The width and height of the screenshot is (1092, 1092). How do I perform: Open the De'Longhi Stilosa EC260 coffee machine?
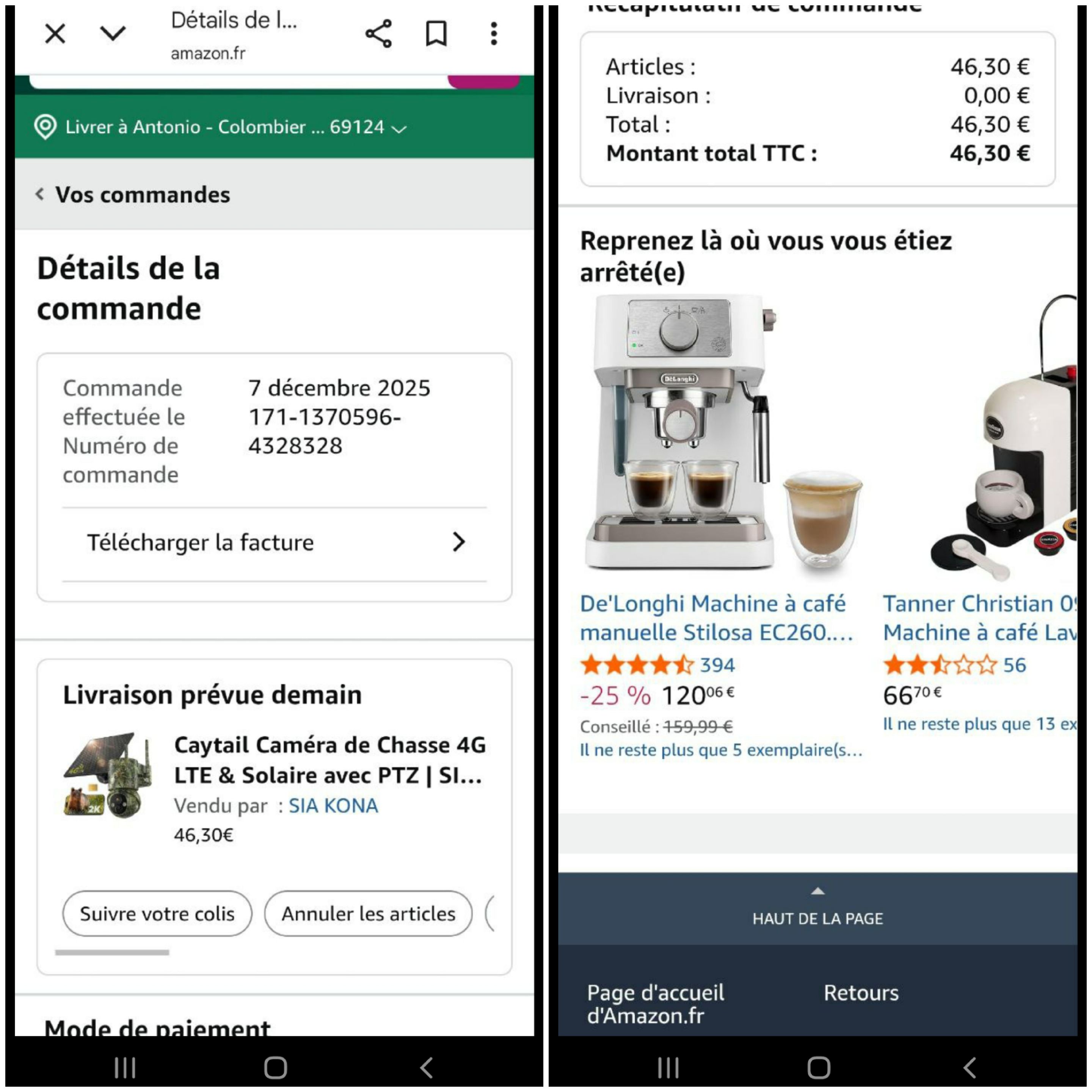point(715,618)
